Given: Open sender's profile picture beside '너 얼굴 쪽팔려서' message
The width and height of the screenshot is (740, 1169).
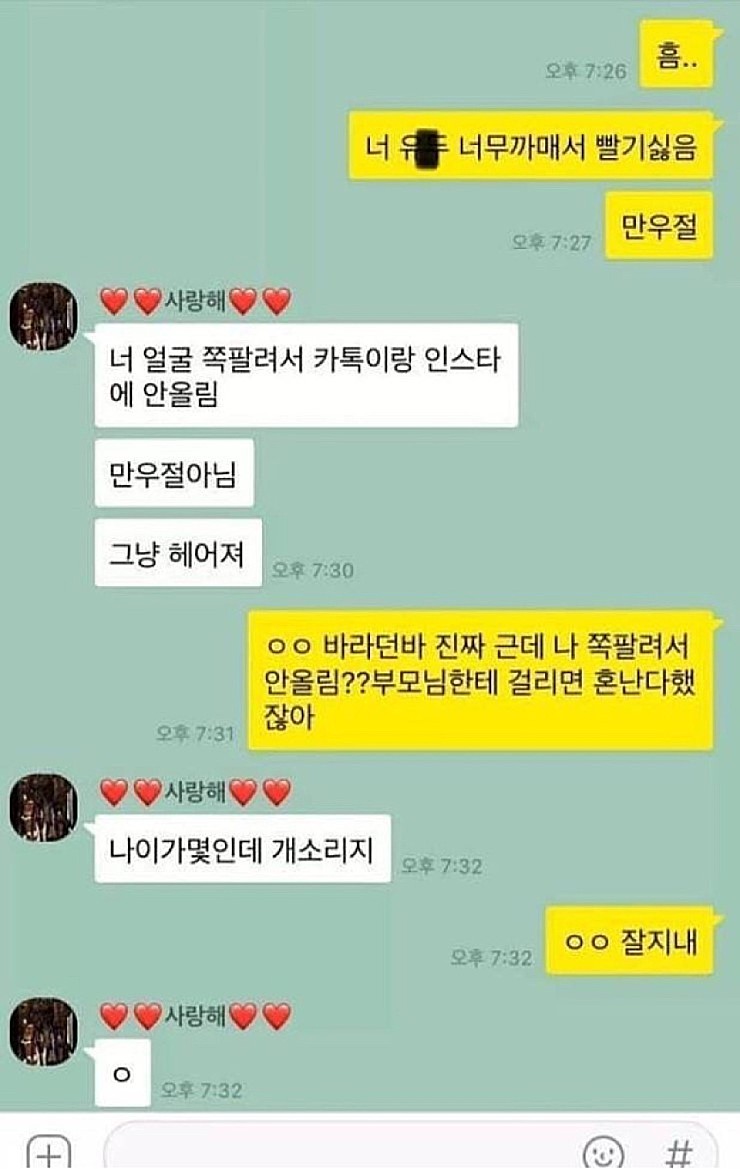Looking at the screenshot, I should (43, 316).
